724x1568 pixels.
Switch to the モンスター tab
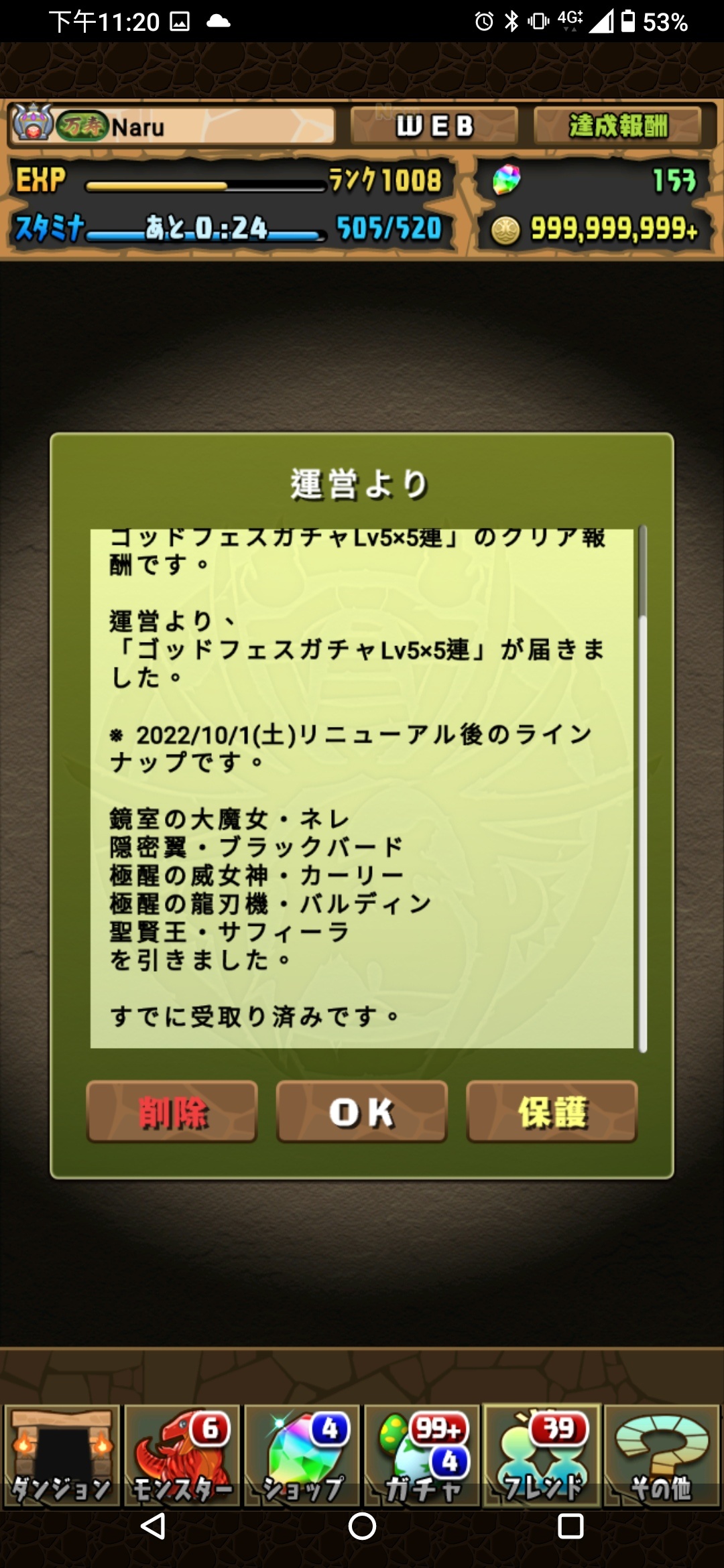(182, 1455)
